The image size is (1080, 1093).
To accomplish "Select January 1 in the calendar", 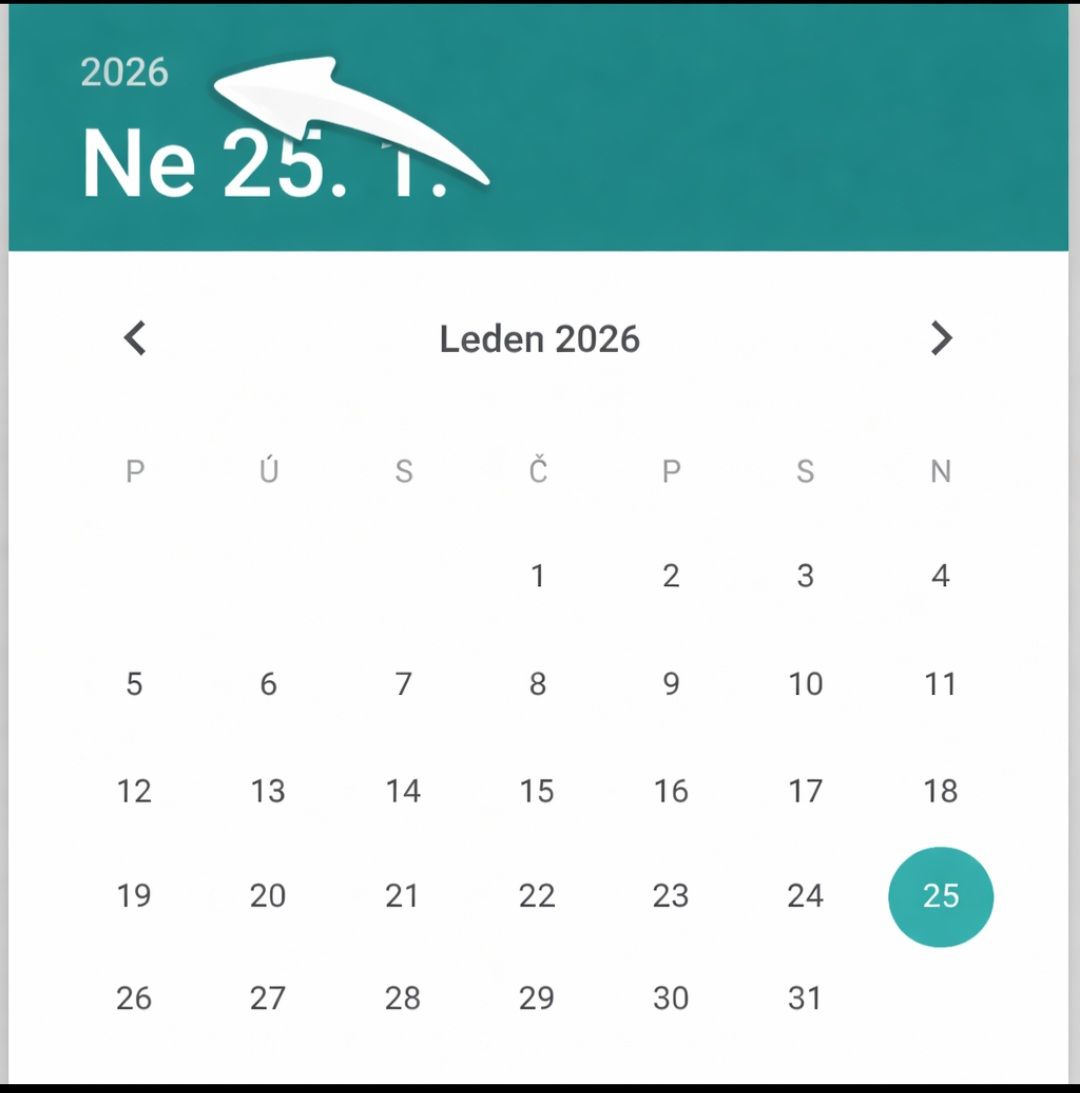I will 537,576.
